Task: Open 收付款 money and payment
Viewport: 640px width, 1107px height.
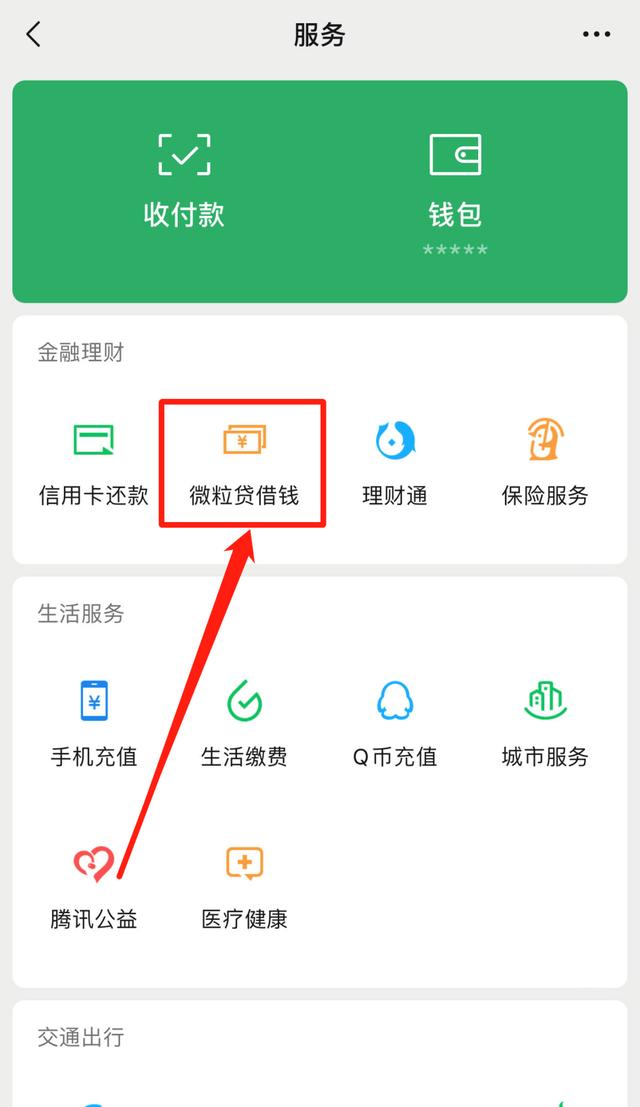Action: 184,180
